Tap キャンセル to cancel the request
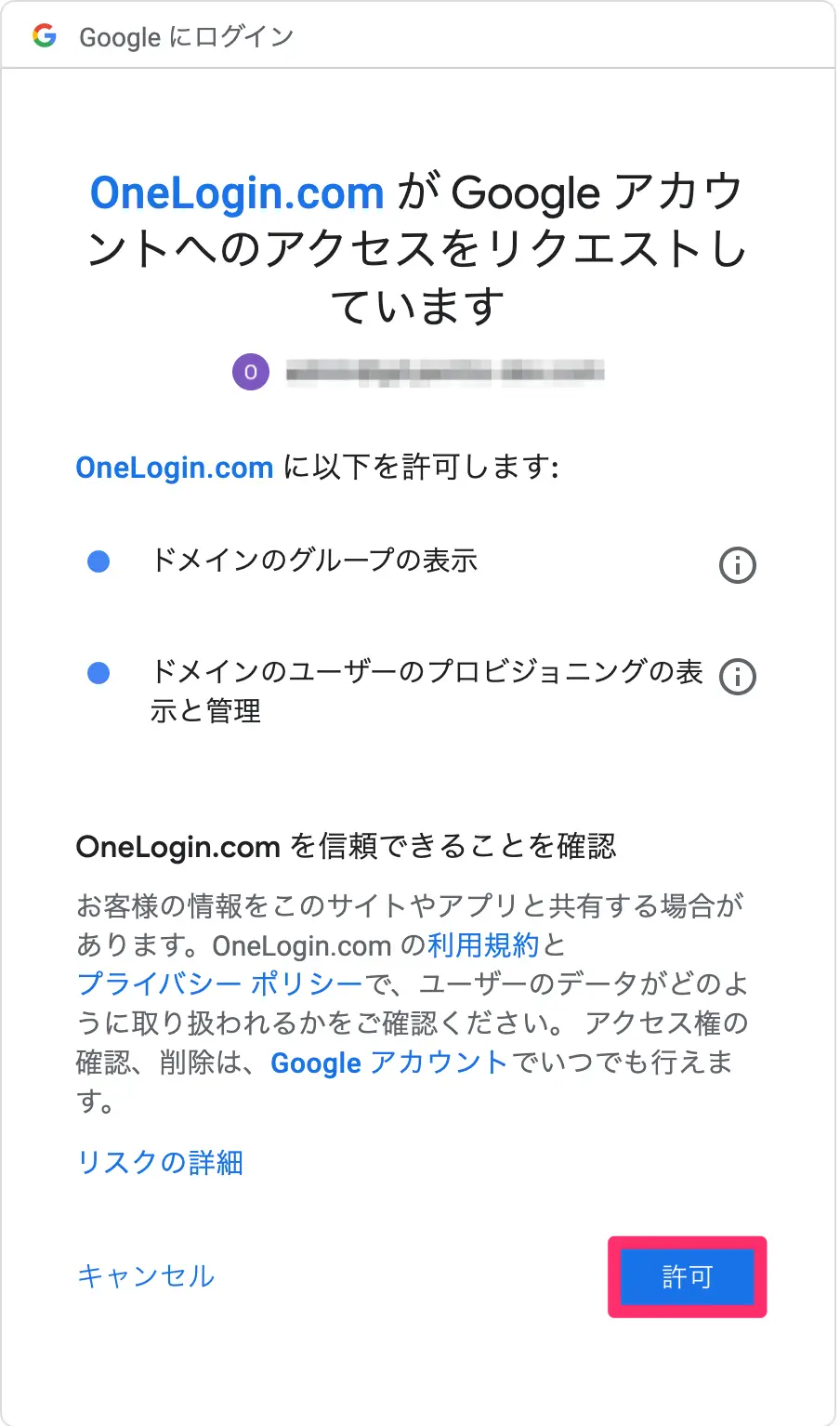Screen dimensions: 840x1426 click(x=146, y=1275)
